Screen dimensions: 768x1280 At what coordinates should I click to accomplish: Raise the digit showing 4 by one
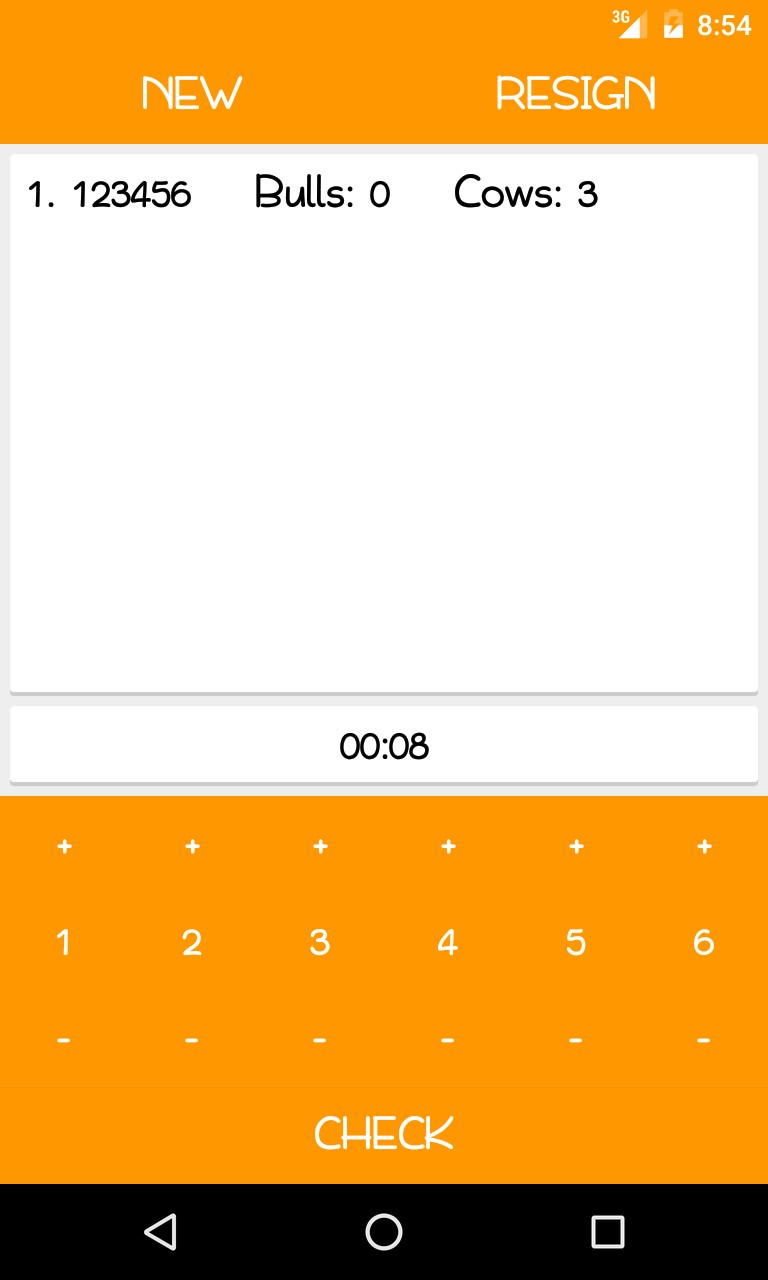(448, 846)
